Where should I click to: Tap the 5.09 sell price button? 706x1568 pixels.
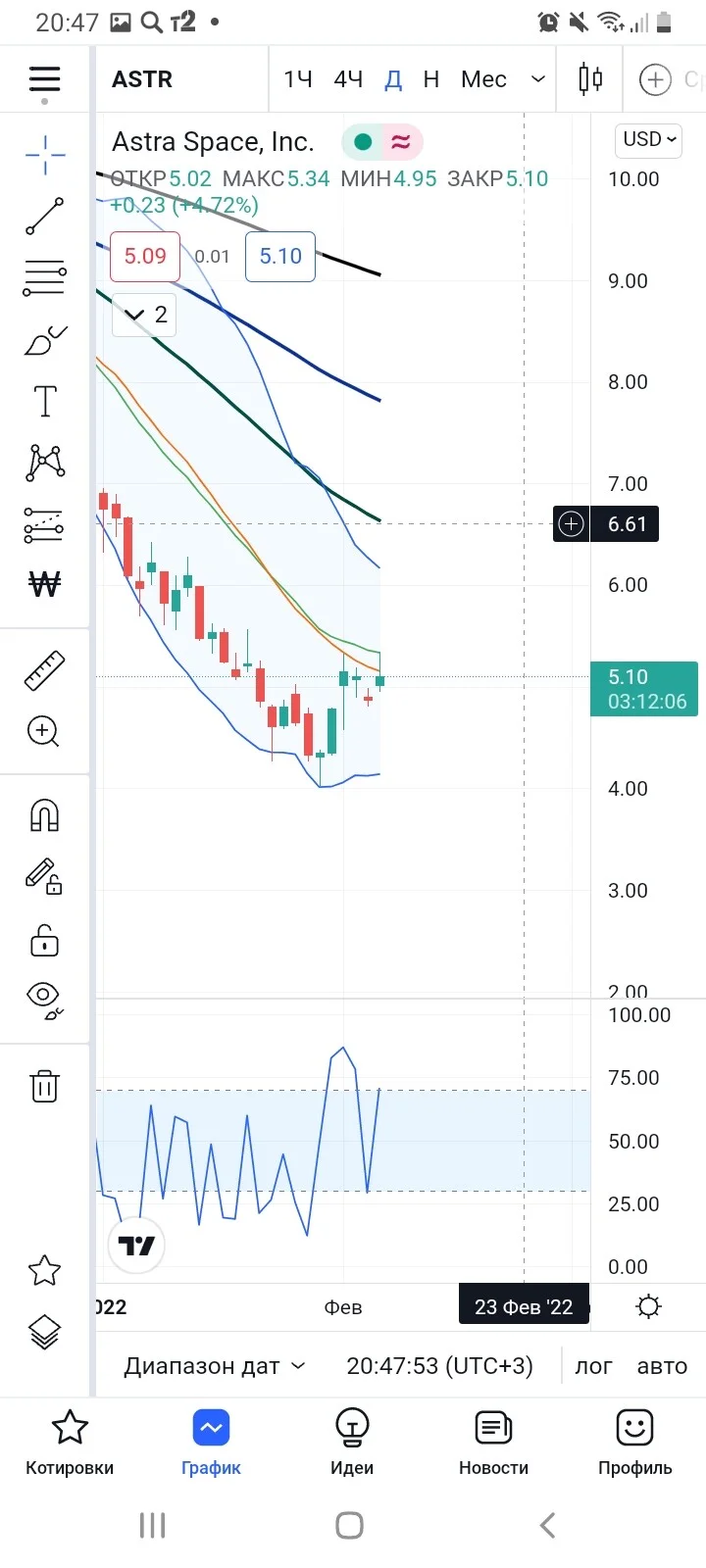point(145,257)
